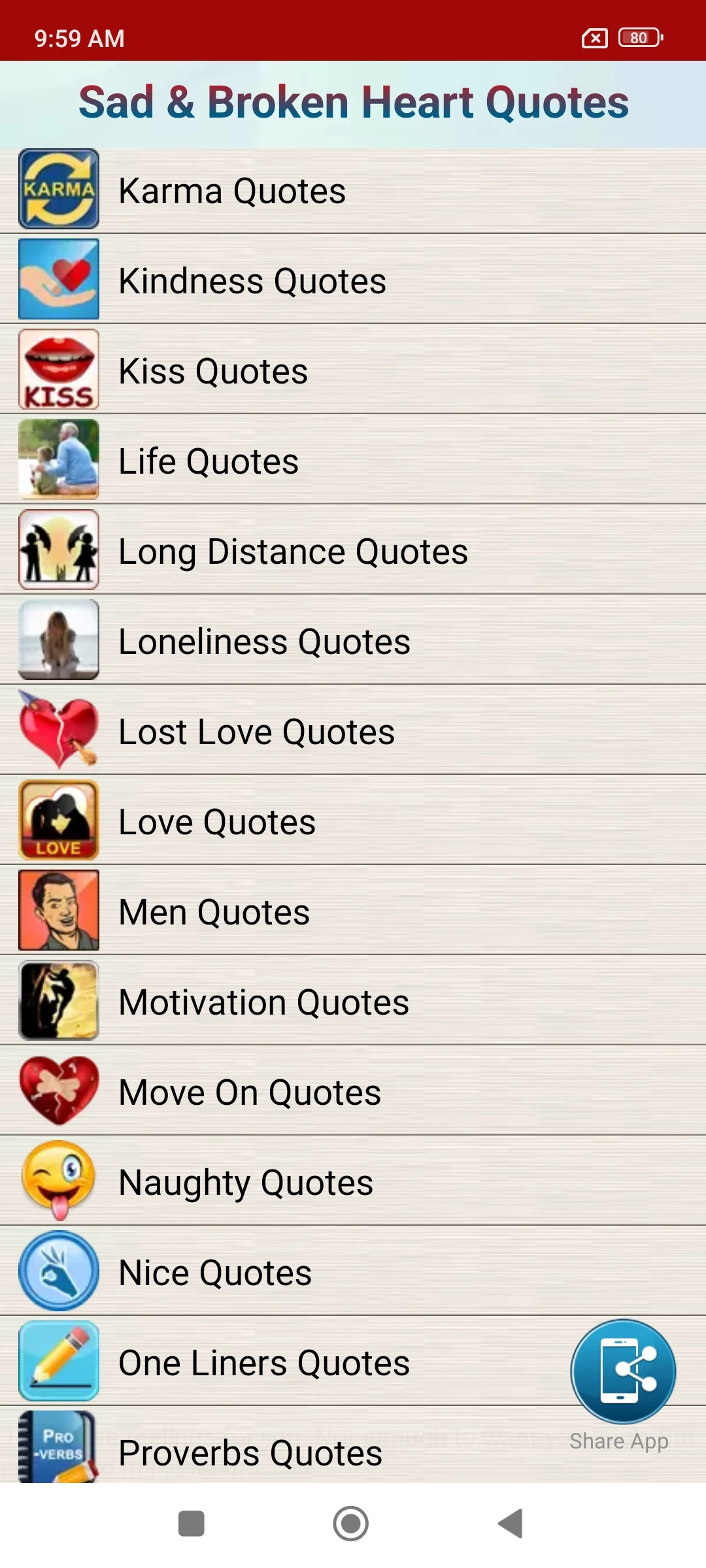Tap the Long Distance Quotes silhouette icon

[x=58, y=549]
